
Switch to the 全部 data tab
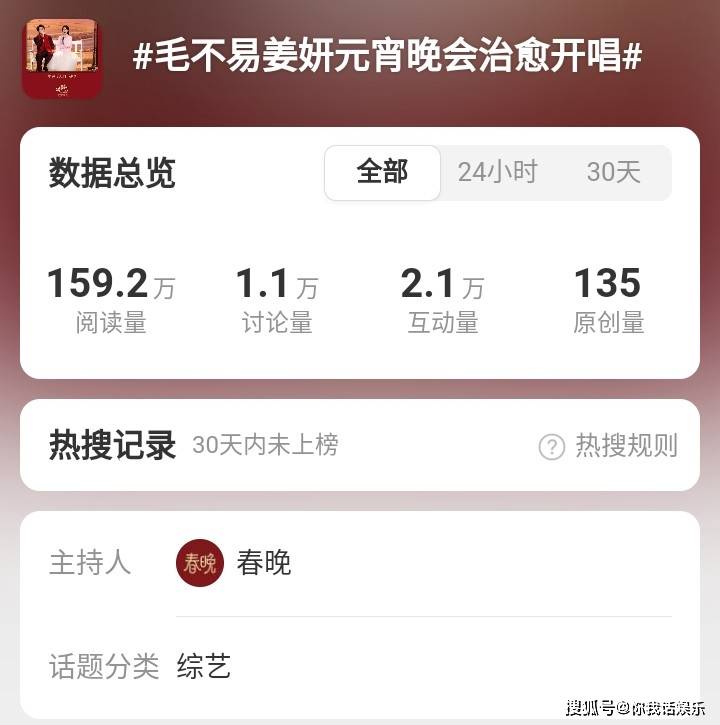382,173
